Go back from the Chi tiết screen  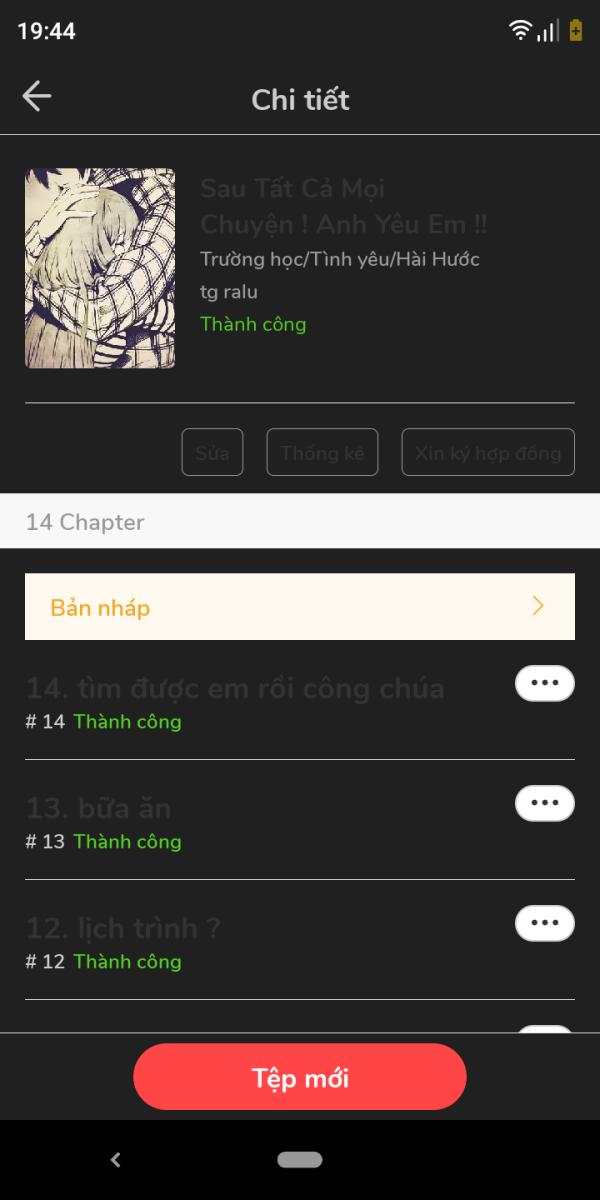(x=37, y=97)
